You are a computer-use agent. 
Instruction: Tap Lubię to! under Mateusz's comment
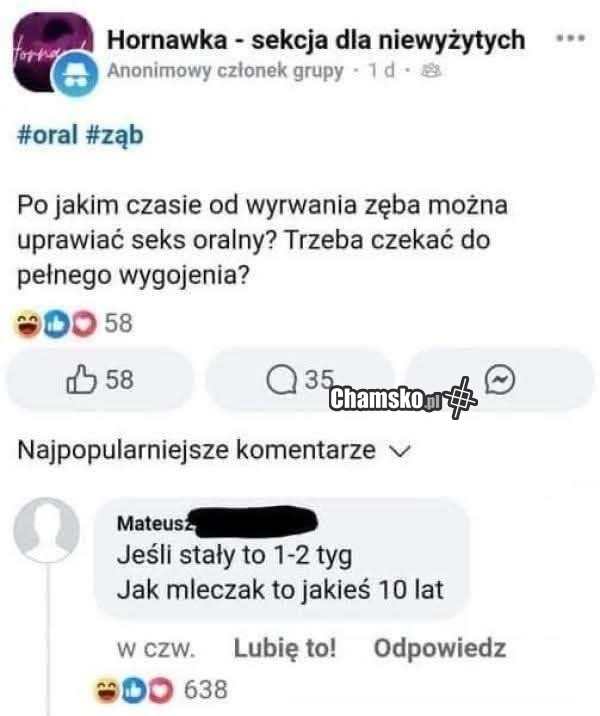(x=285, y=647)
